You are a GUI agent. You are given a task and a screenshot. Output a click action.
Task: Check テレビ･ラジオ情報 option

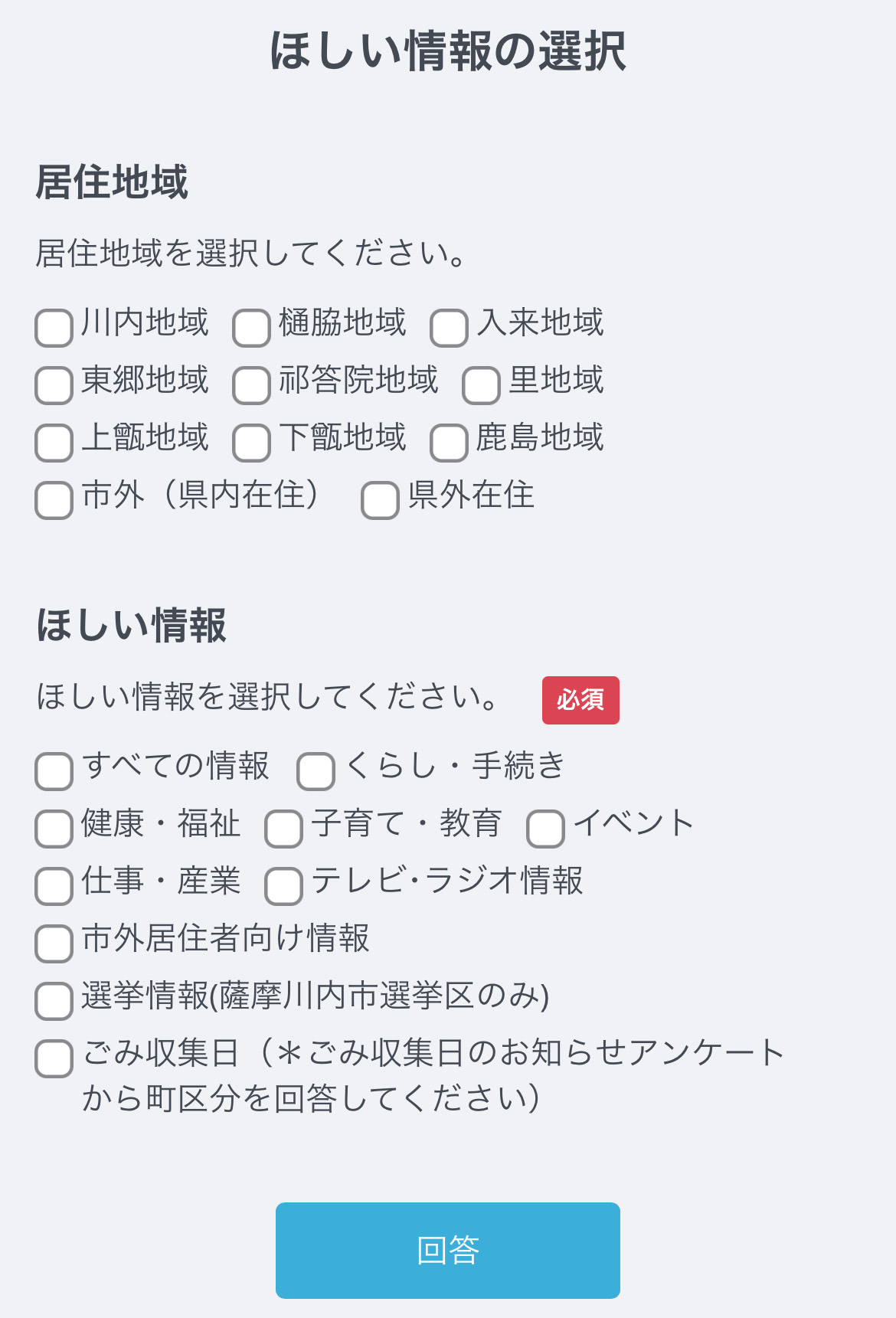(x=283, y=886)
